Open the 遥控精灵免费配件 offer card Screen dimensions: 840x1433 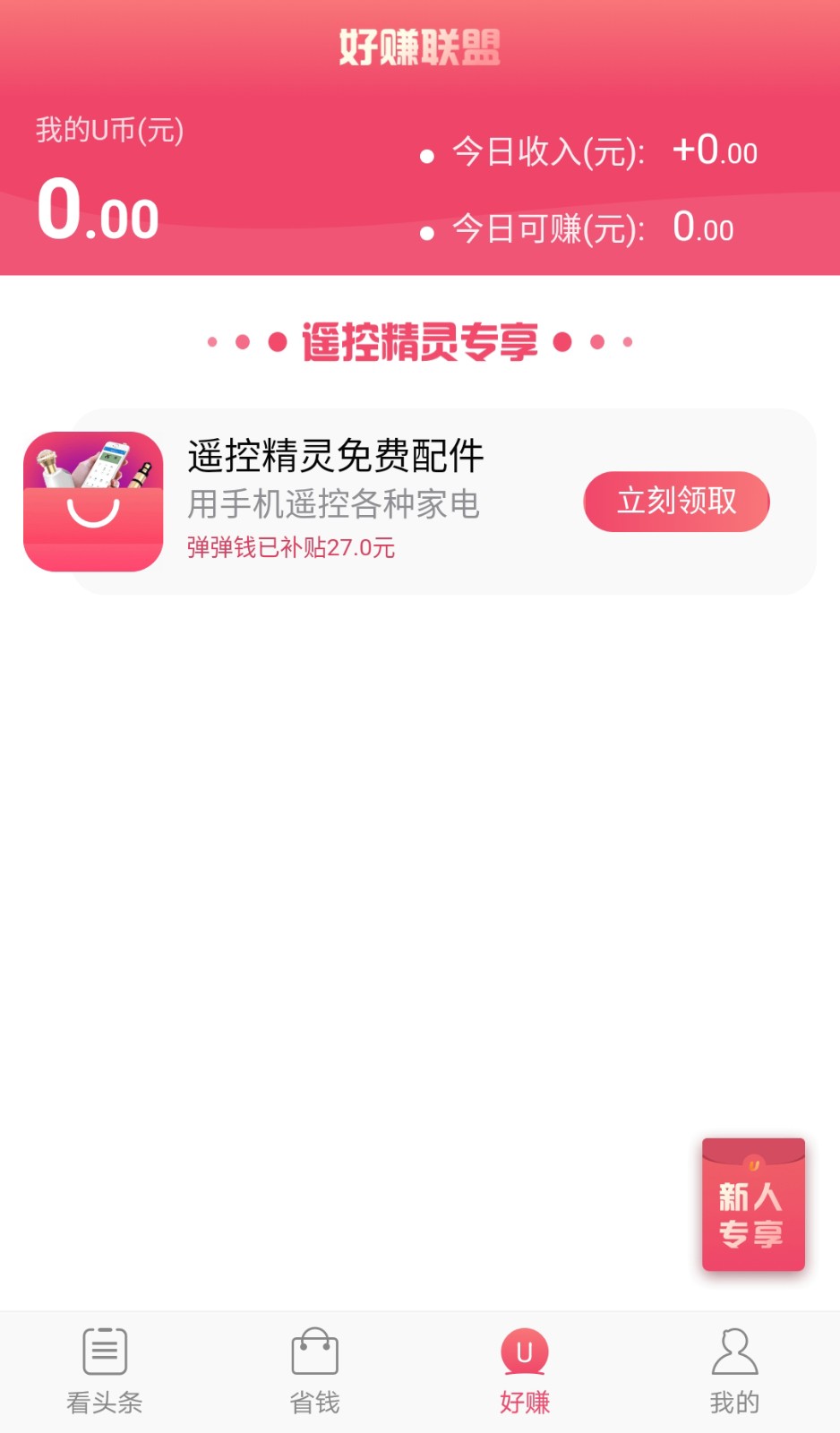click(x=421, y=502)
